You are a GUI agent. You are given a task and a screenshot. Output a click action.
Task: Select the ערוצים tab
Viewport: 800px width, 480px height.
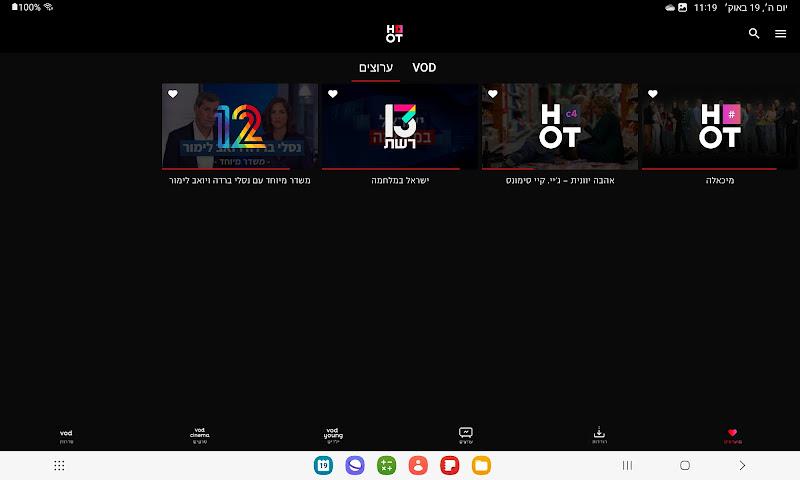[x=376, y=68]
